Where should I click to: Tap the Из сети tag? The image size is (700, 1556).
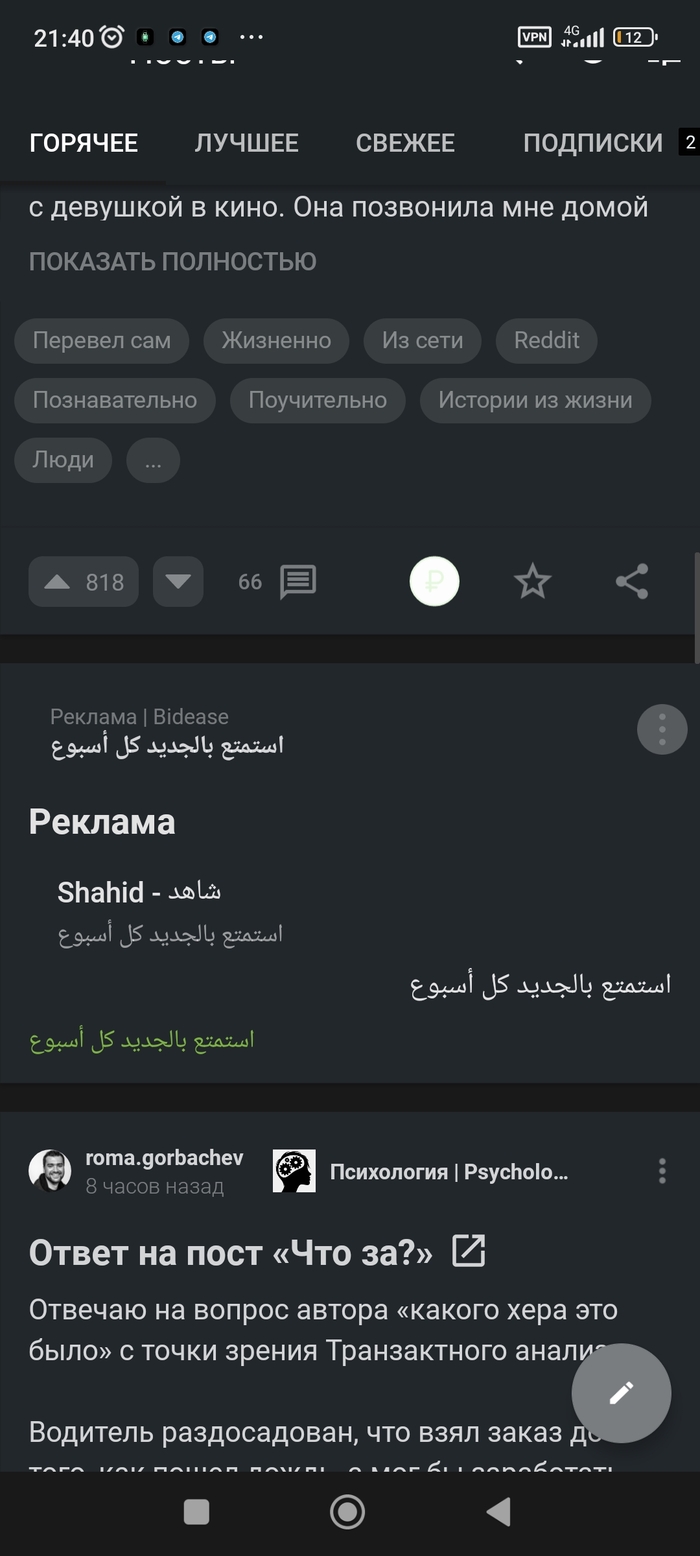pyautogui.click(x=422, y=341)
